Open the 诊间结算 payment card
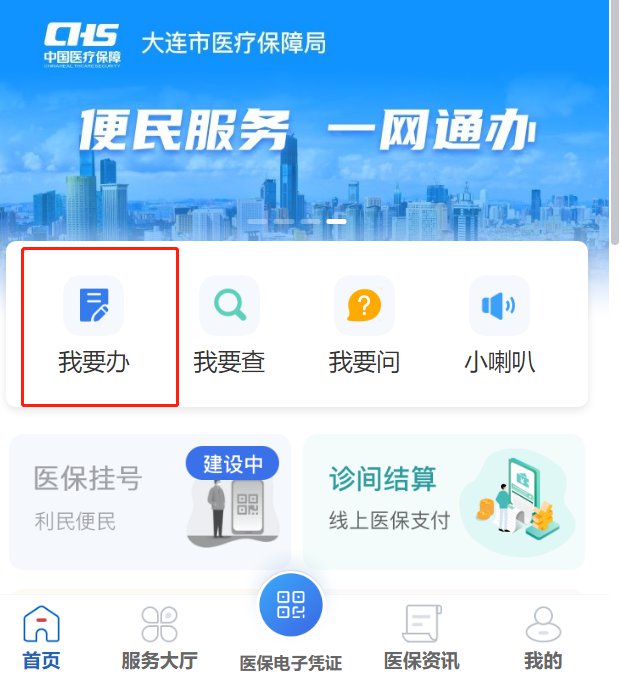The width and height of the screenshot is (620, 683). (443, 501)
